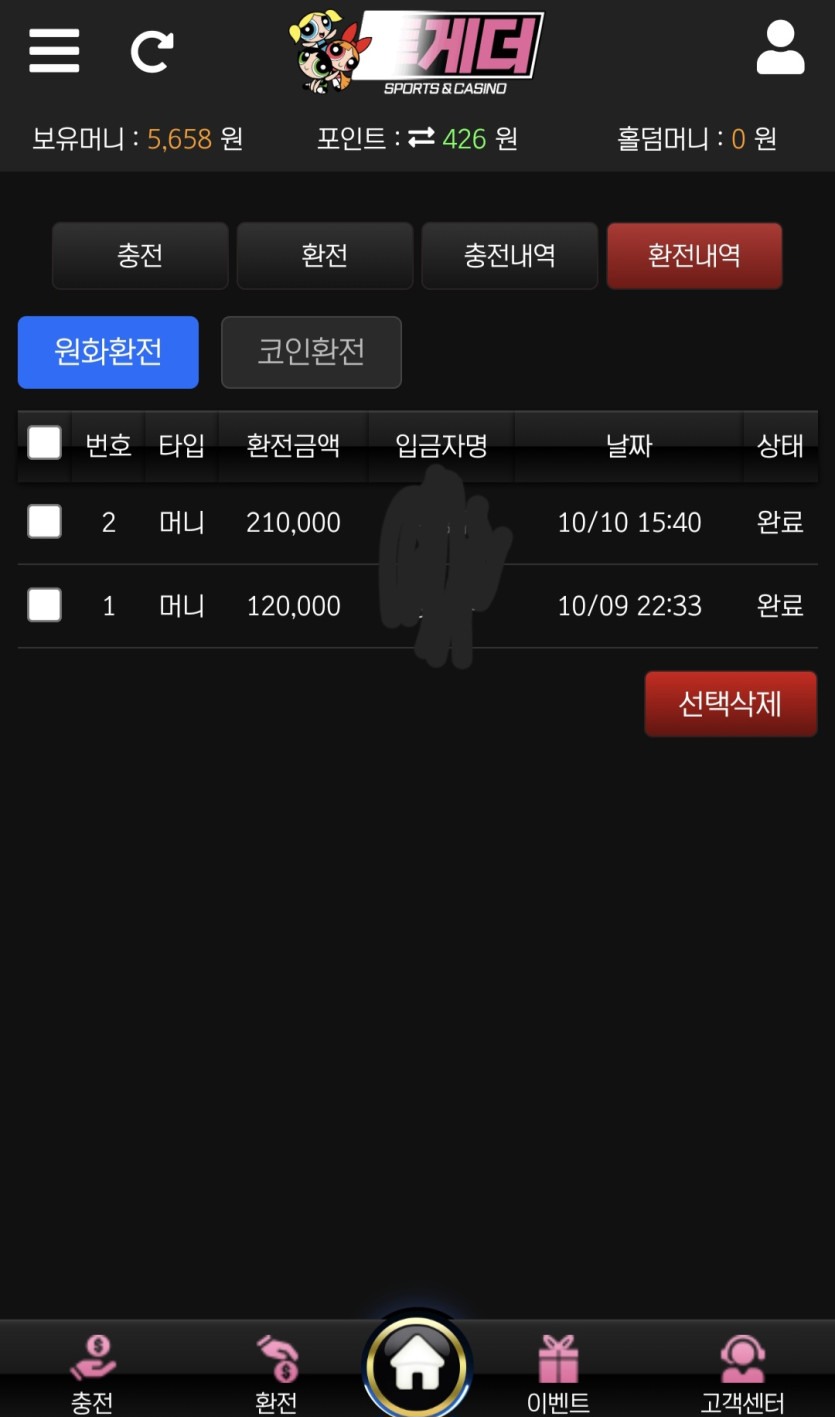Screen dimensions: 835x1417
Task: Tap the 선택삭제 button
Action: 730,704
